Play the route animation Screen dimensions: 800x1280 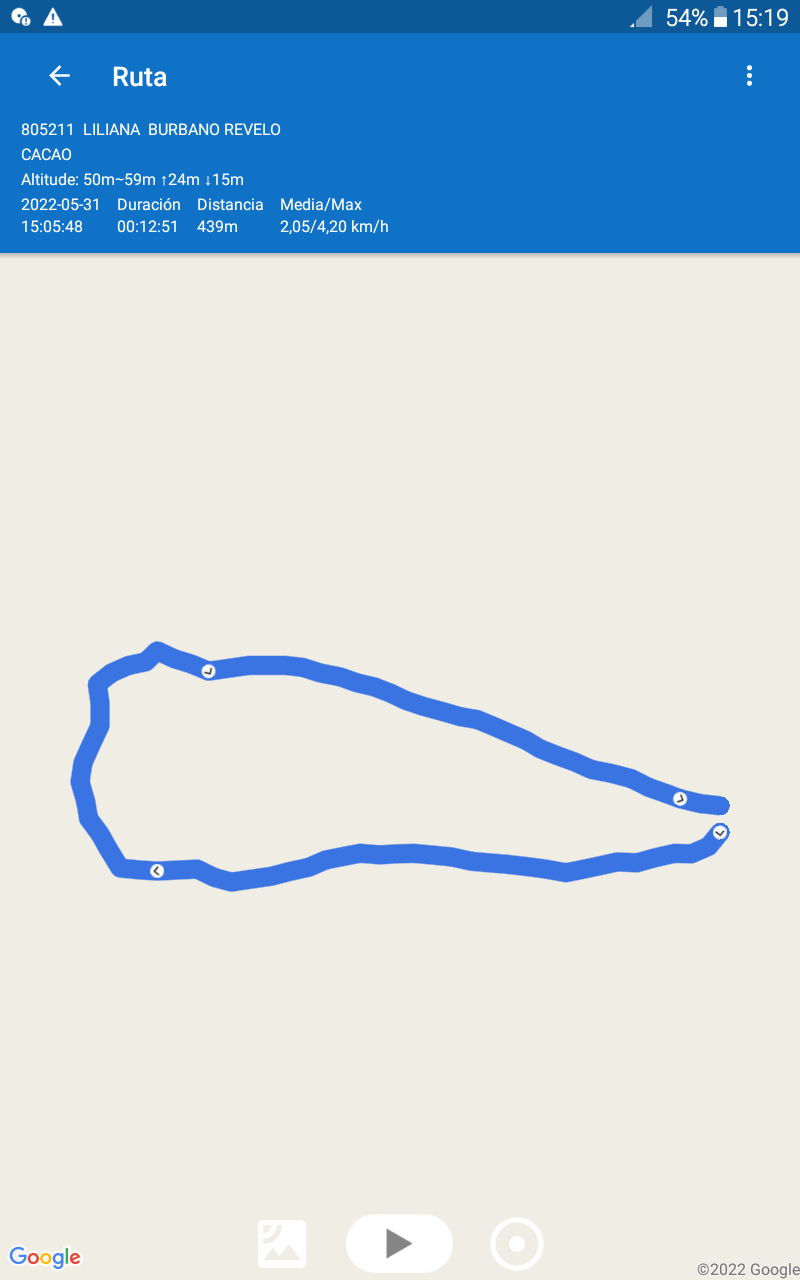click(399, 1243)
